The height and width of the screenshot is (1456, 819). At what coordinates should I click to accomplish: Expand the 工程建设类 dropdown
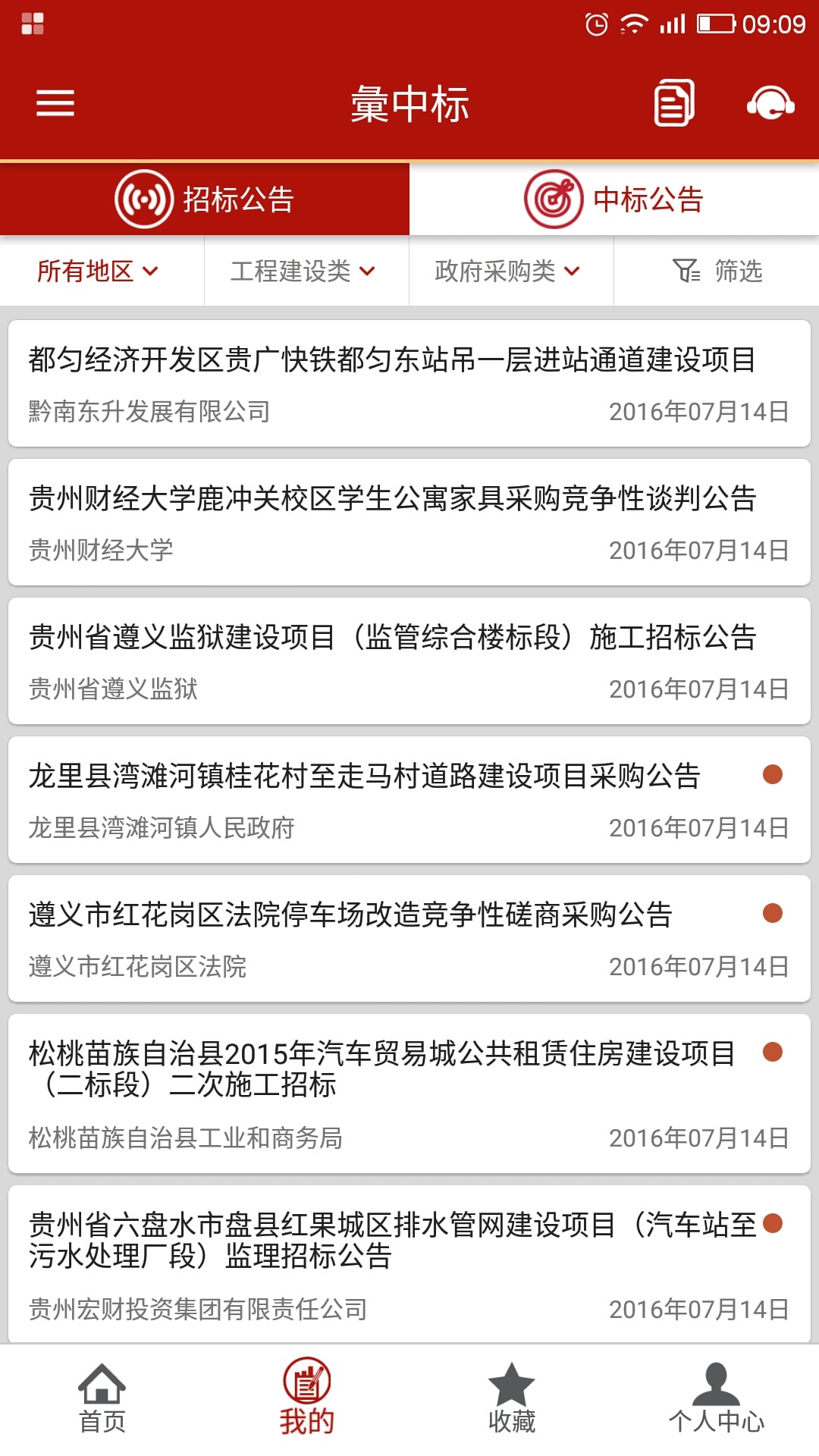pos(303,271)
